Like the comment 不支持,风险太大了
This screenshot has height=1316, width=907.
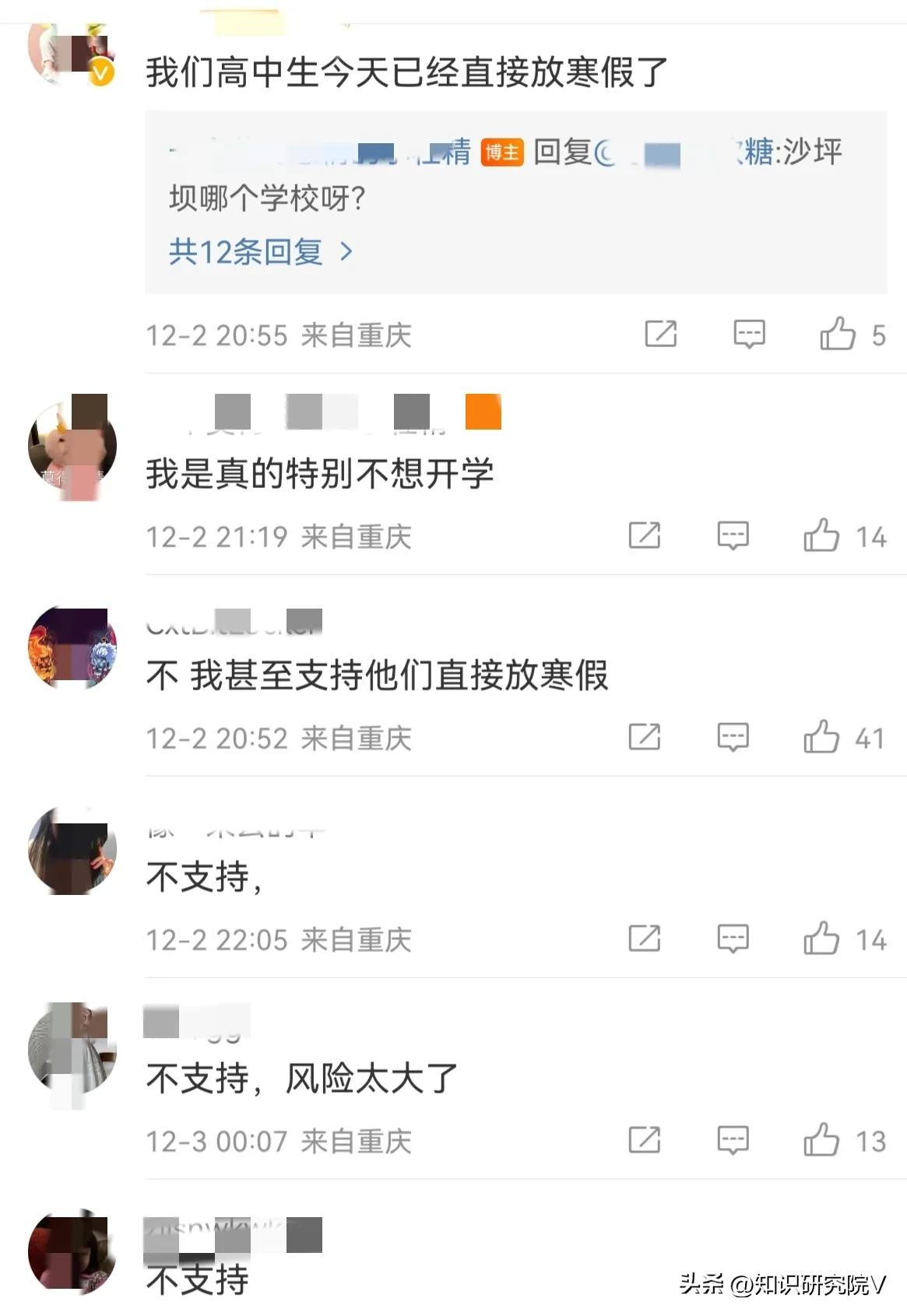(821, 1140)
